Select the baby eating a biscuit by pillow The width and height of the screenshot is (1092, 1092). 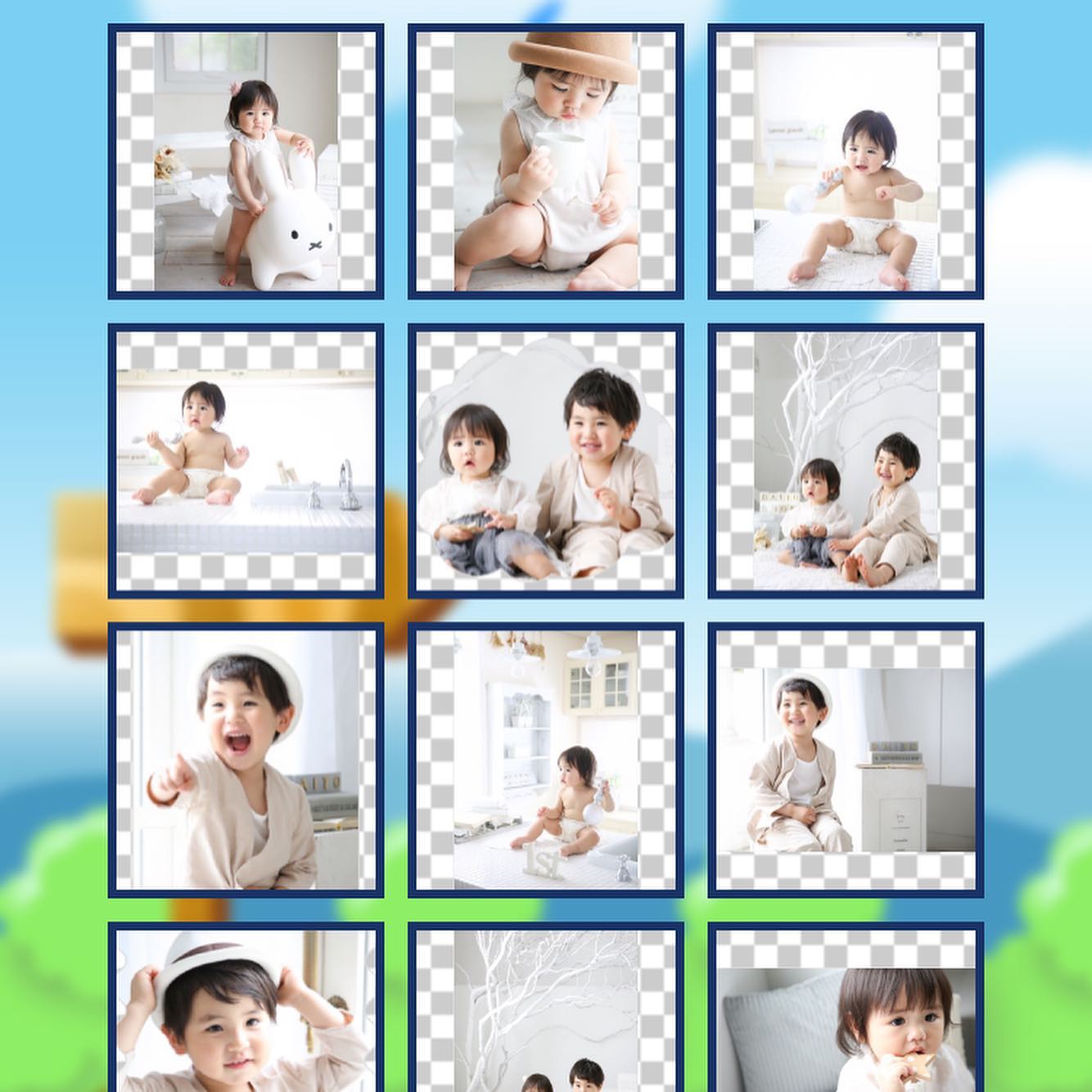(846, 1023)
